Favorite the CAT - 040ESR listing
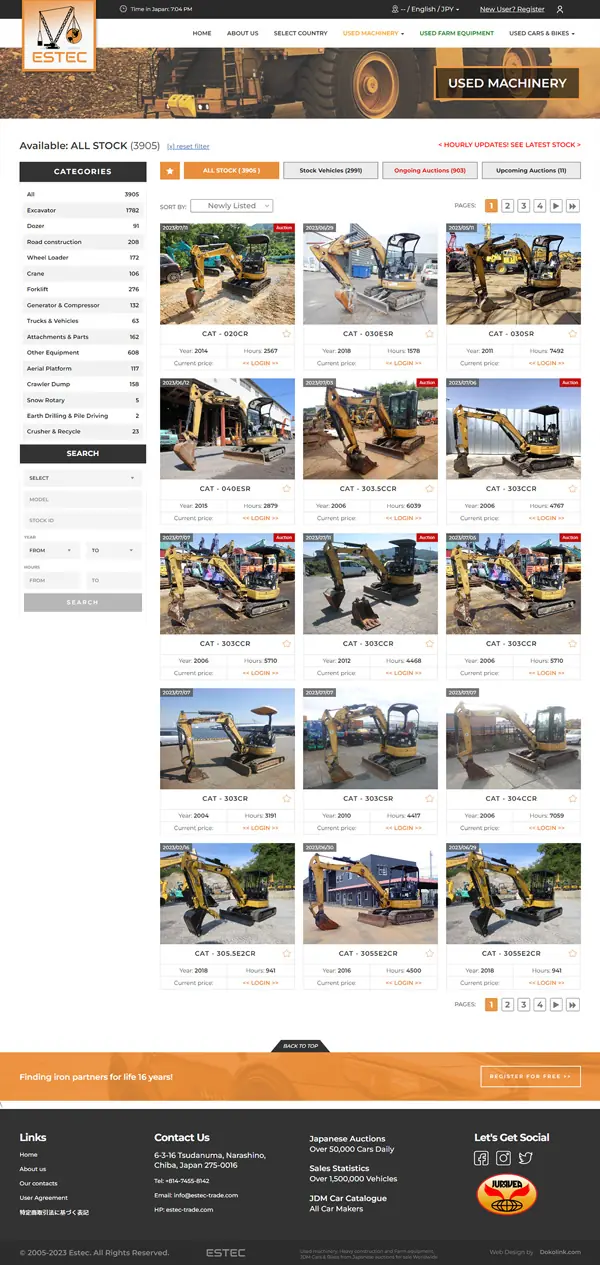This screenshot has height=1265, width=600. 286,489
